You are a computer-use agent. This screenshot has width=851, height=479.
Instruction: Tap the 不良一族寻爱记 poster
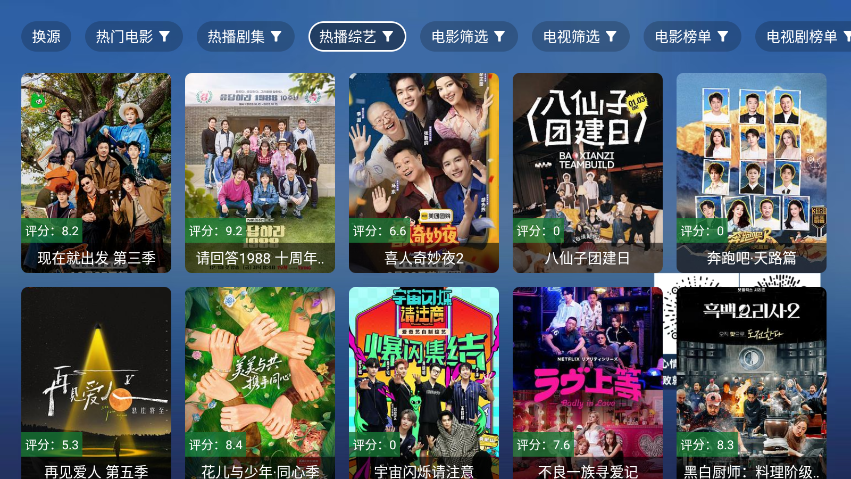click(x=588, y=383)
